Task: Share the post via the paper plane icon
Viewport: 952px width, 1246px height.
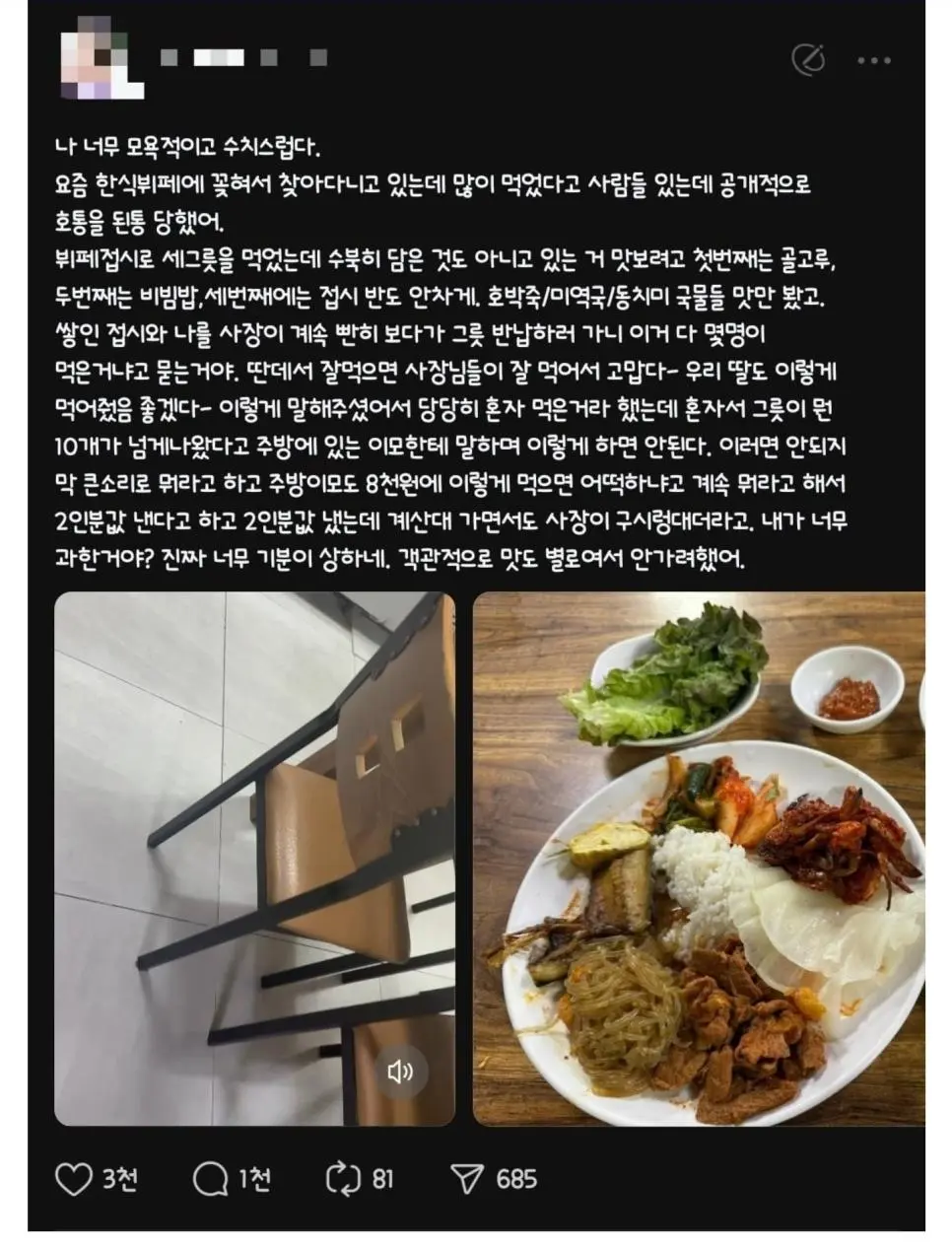Action: pos(466,1179)
